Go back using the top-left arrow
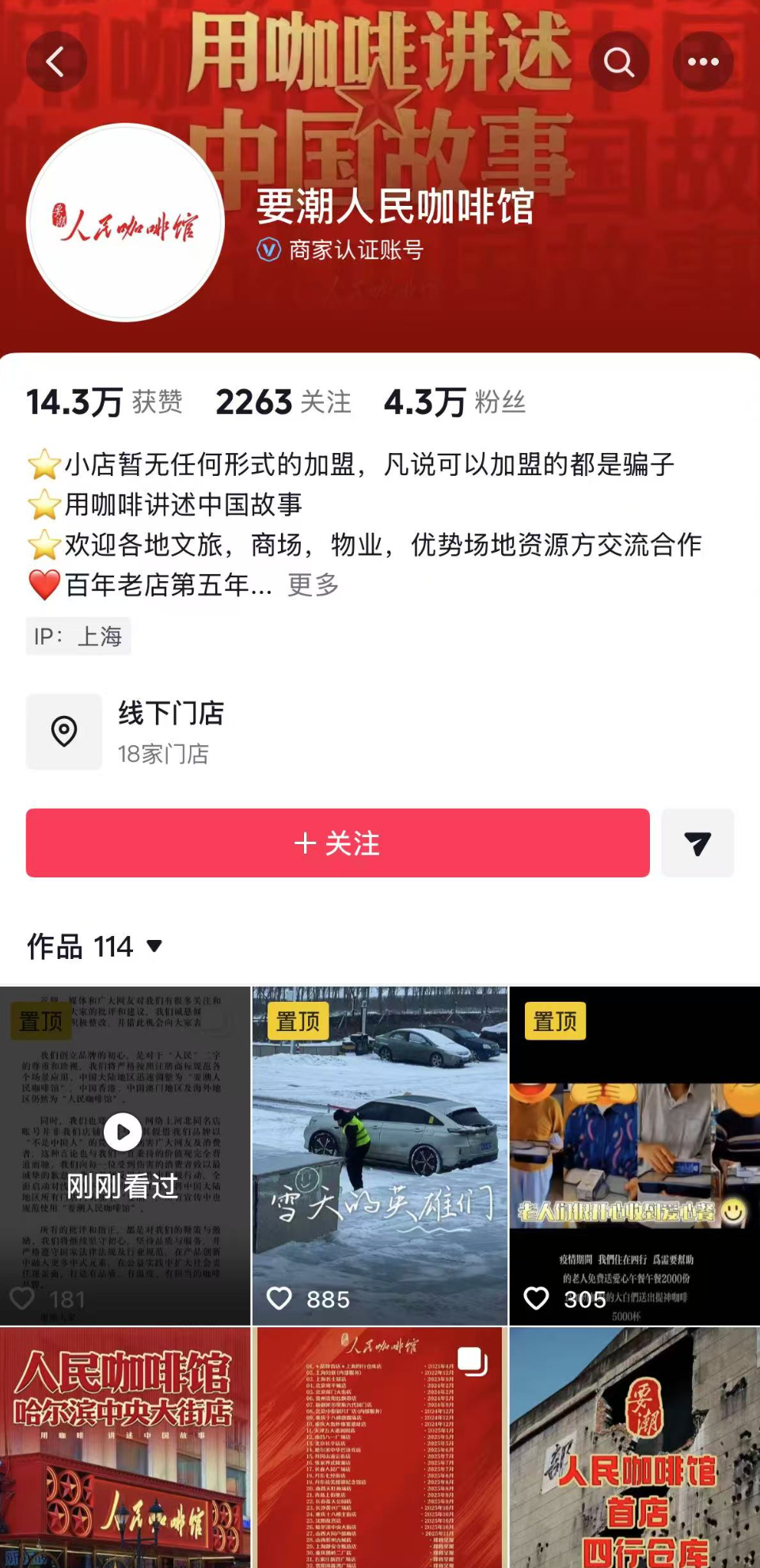Viewport: 760px width, 1568px height. [56, 62]
